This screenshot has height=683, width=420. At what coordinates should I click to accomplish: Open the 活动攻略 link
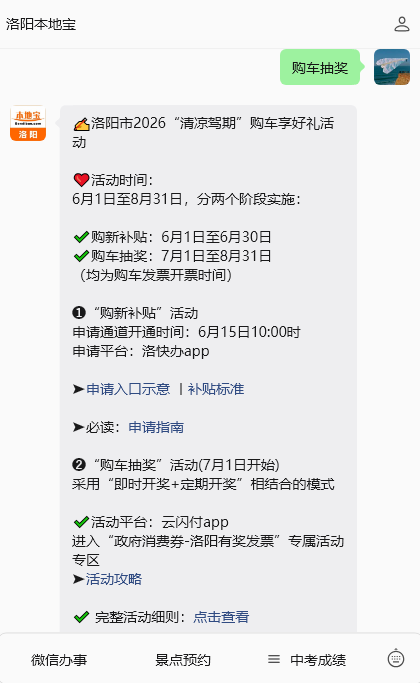click(x=114, y=579)
